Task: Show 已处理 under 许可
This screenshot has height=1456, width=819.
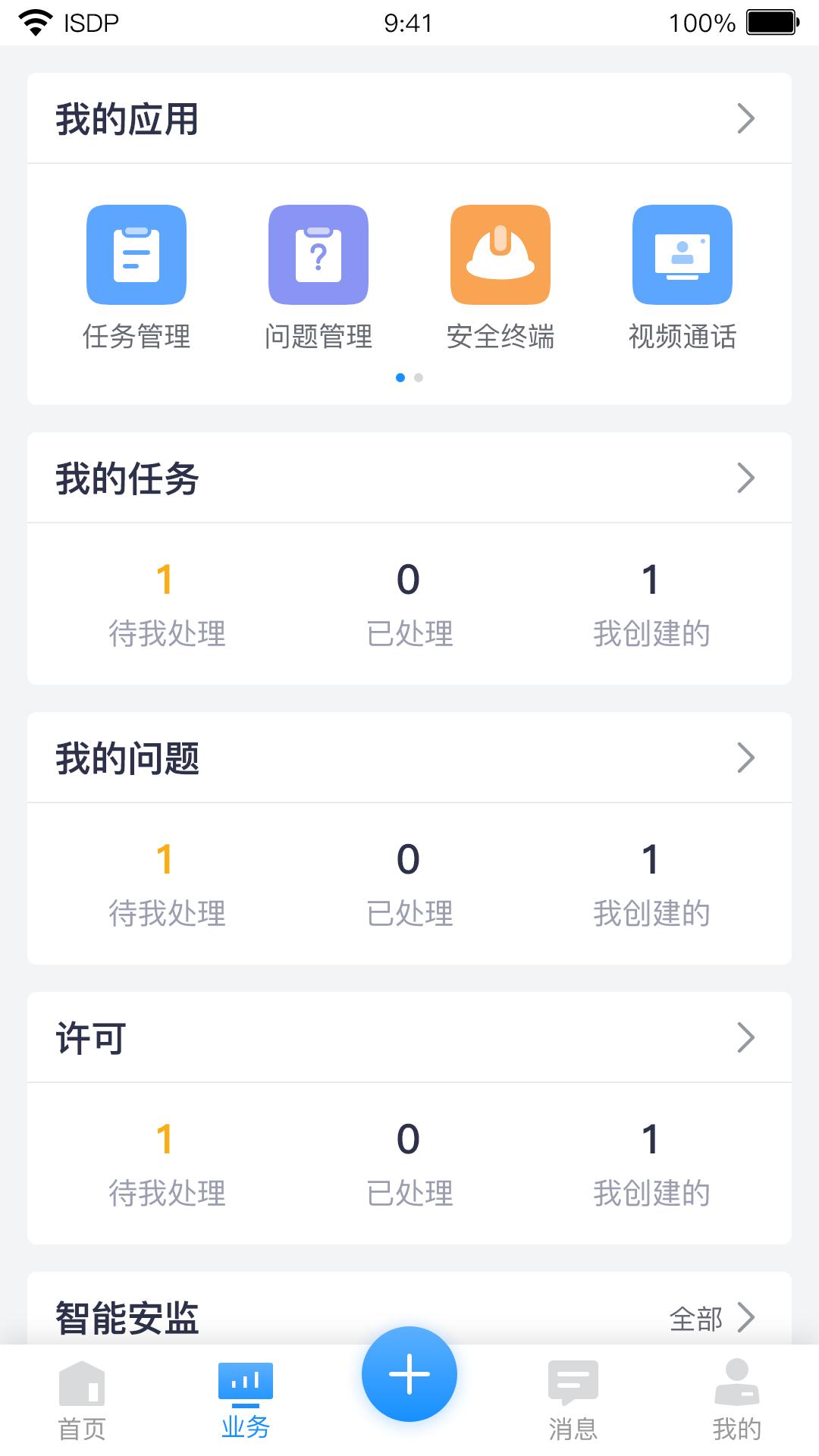Action: pyautogui.click(x=409, y=1164)
